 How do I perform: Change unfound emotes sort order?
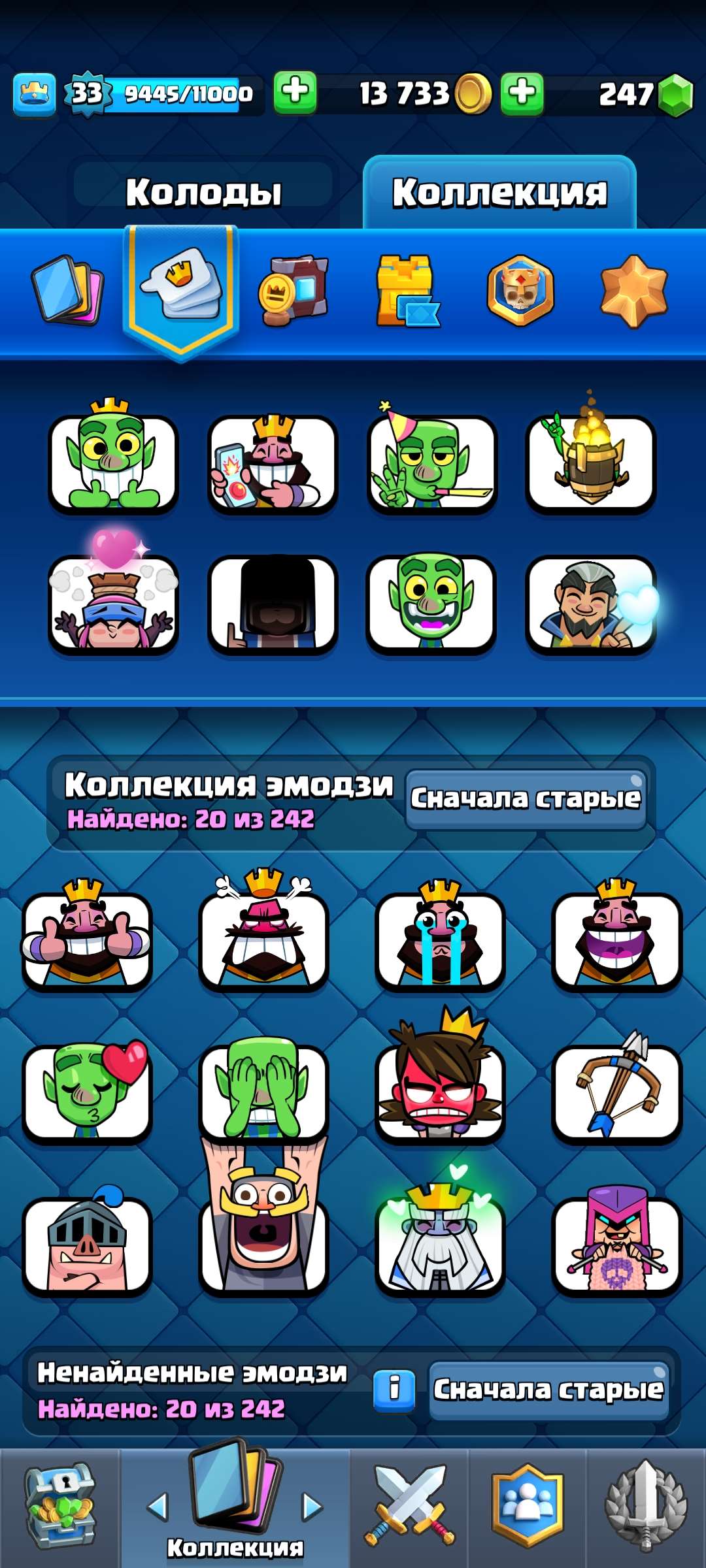(x=548, y=1390)
